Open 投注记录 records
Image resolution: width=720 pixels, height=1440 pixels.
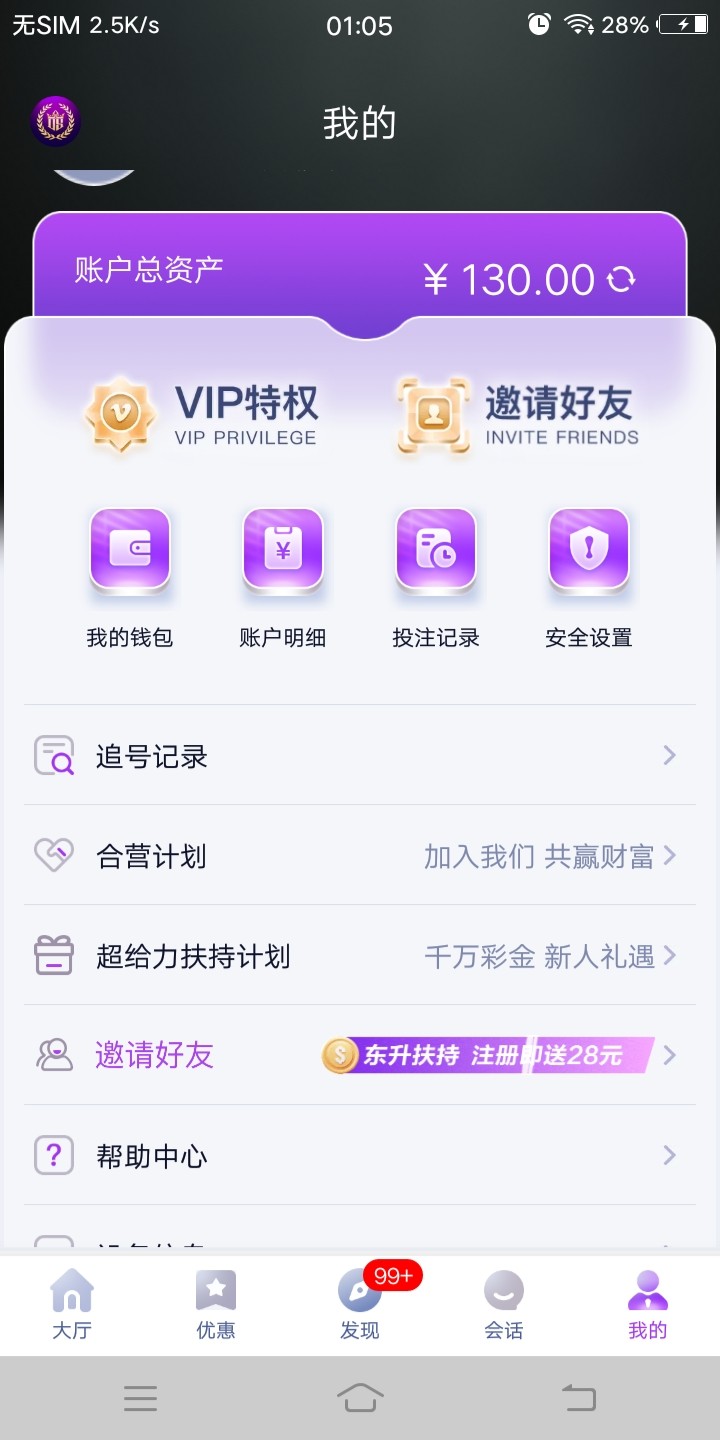(436, 577)
